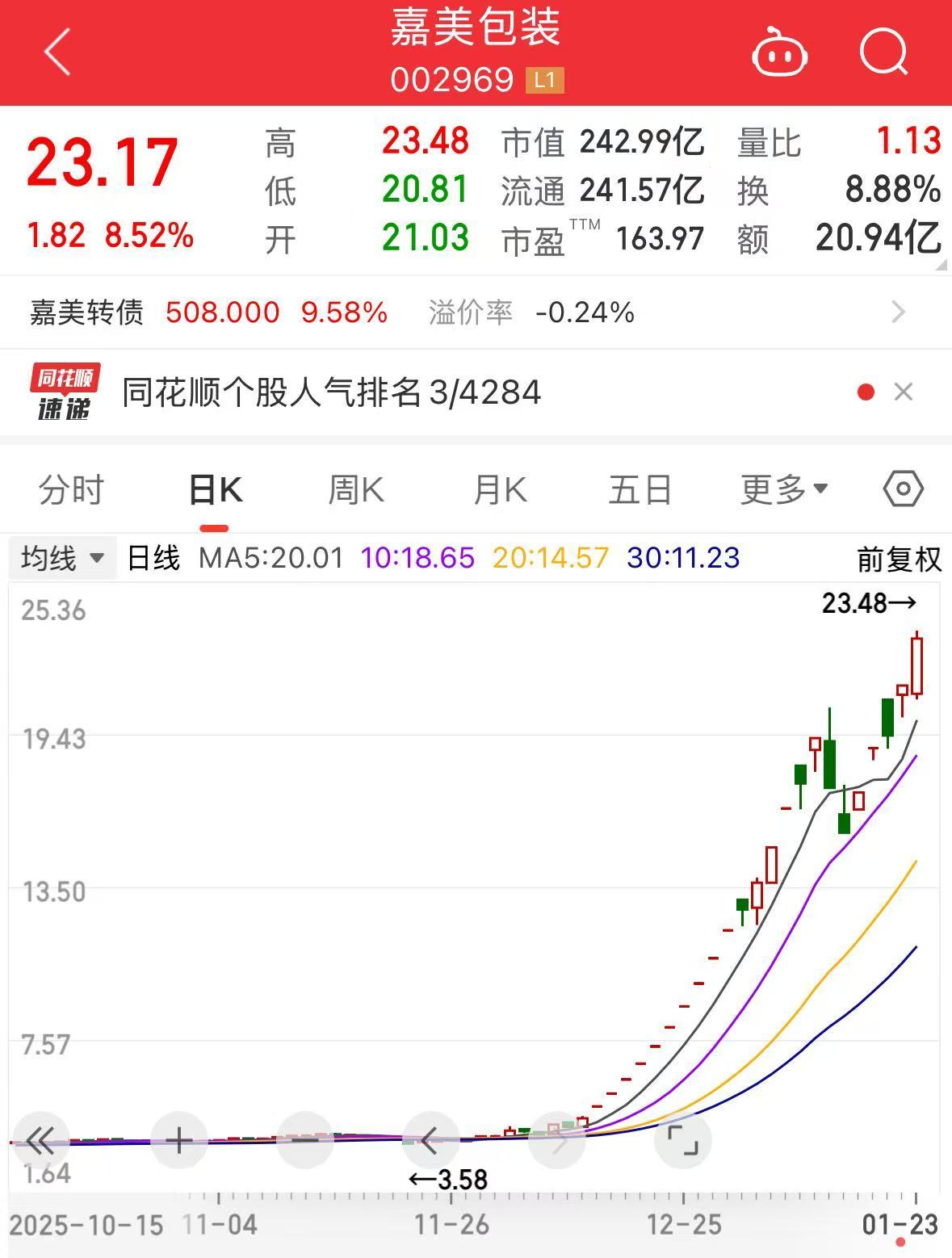The width and height of the screenshot is (952, 1258).
Task: Click the back arrow at top left
Action: click(53, 51)
